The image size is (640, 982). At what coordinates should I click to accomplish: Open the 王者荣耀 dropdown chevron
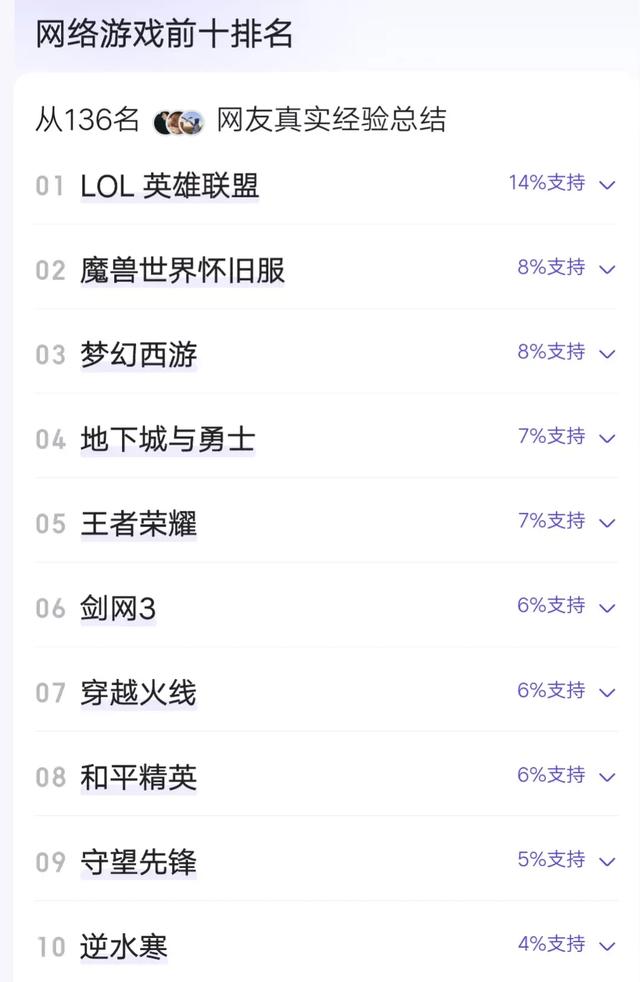coord(607,523)
